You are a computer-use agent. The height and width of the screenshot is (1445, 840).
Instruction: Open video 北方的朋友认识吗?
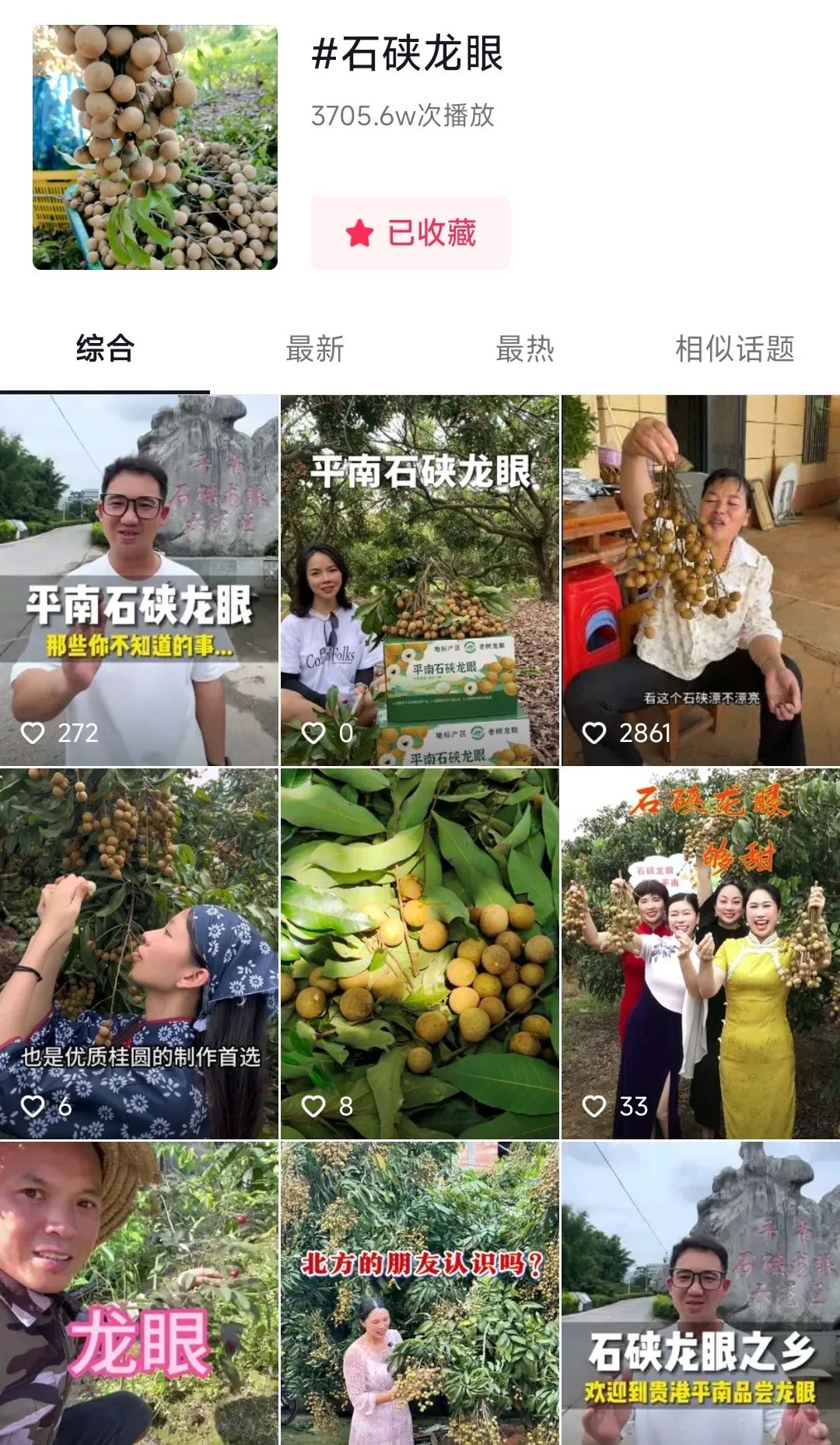click(x=419, y=1293)
